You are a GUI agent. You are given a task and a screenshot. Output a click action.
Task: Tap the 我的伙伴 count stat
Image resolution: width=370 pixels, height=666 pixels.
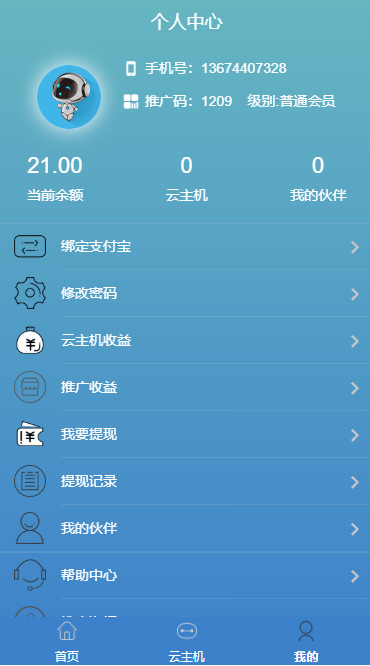coord(318,178)
